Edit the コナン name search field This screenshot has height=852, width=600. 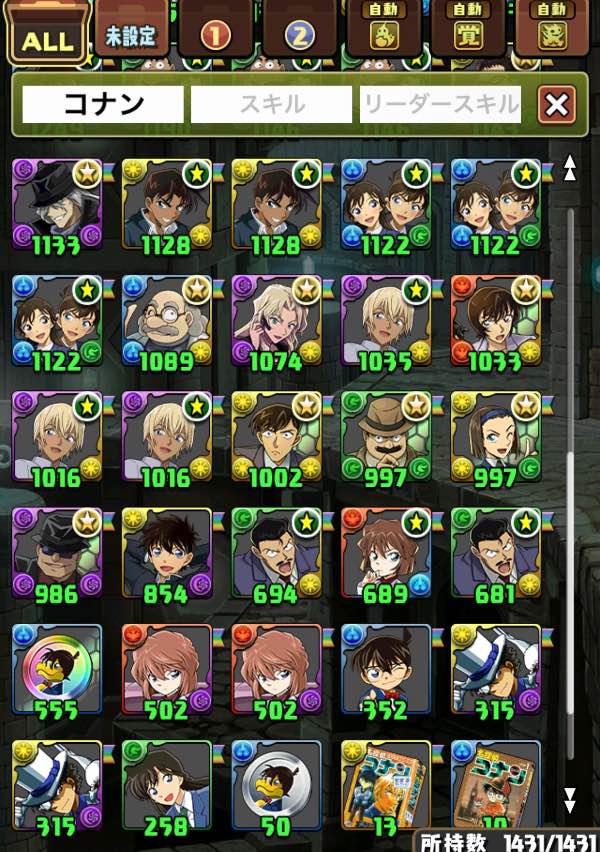[x=103, y=104]
